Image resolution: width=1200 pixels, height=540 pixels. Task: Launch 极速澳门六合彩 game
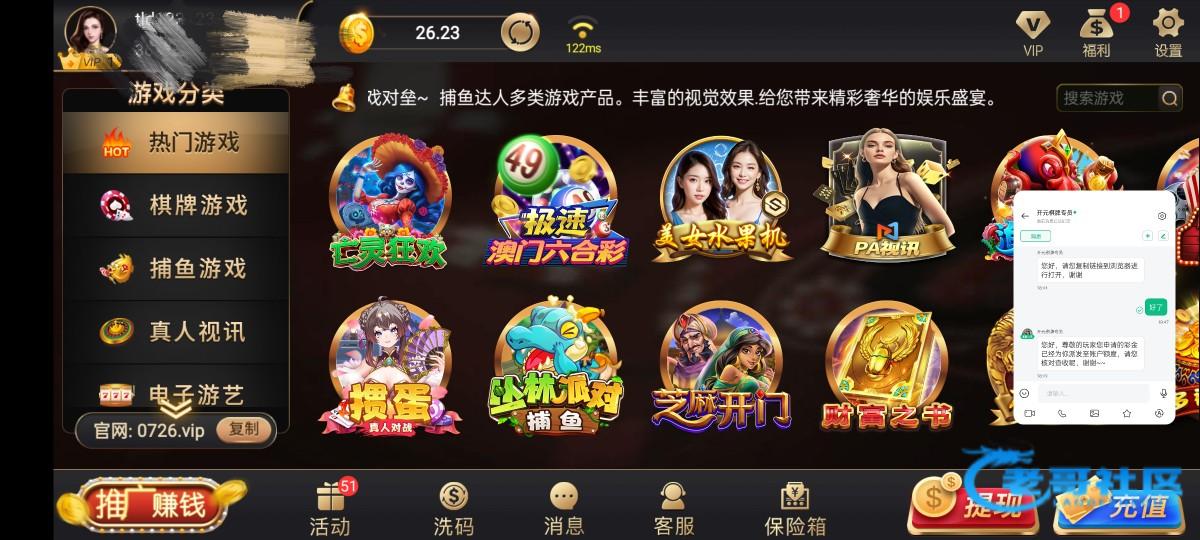557,200
